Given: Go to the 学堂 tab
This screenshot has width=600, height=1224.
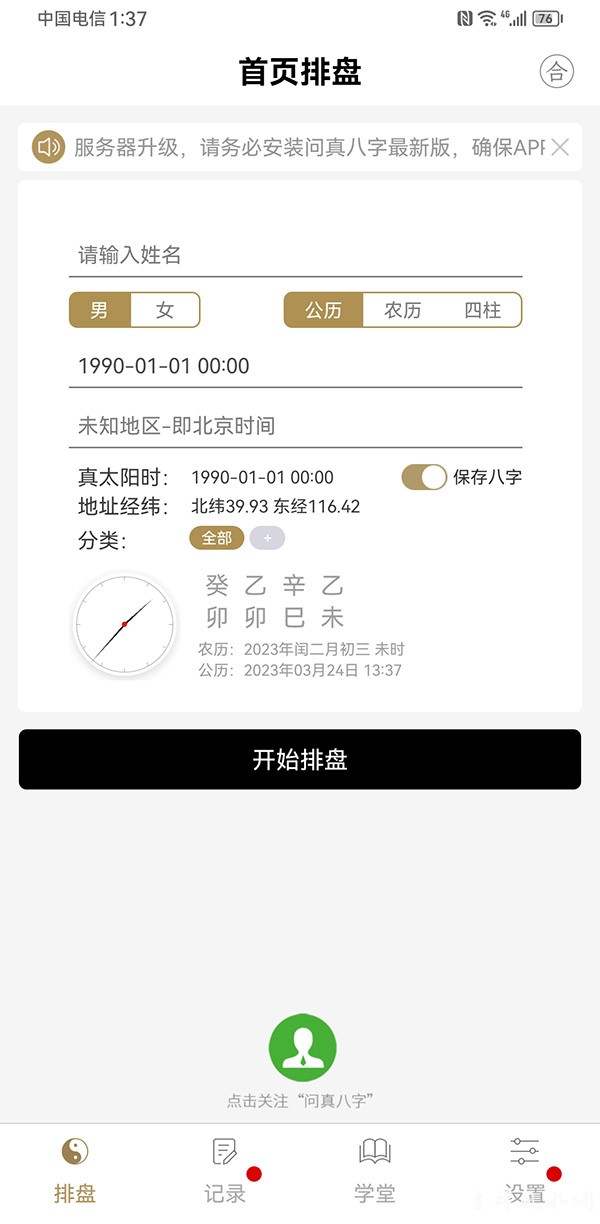Looking at the screenshot, I should click(375, 1170).
